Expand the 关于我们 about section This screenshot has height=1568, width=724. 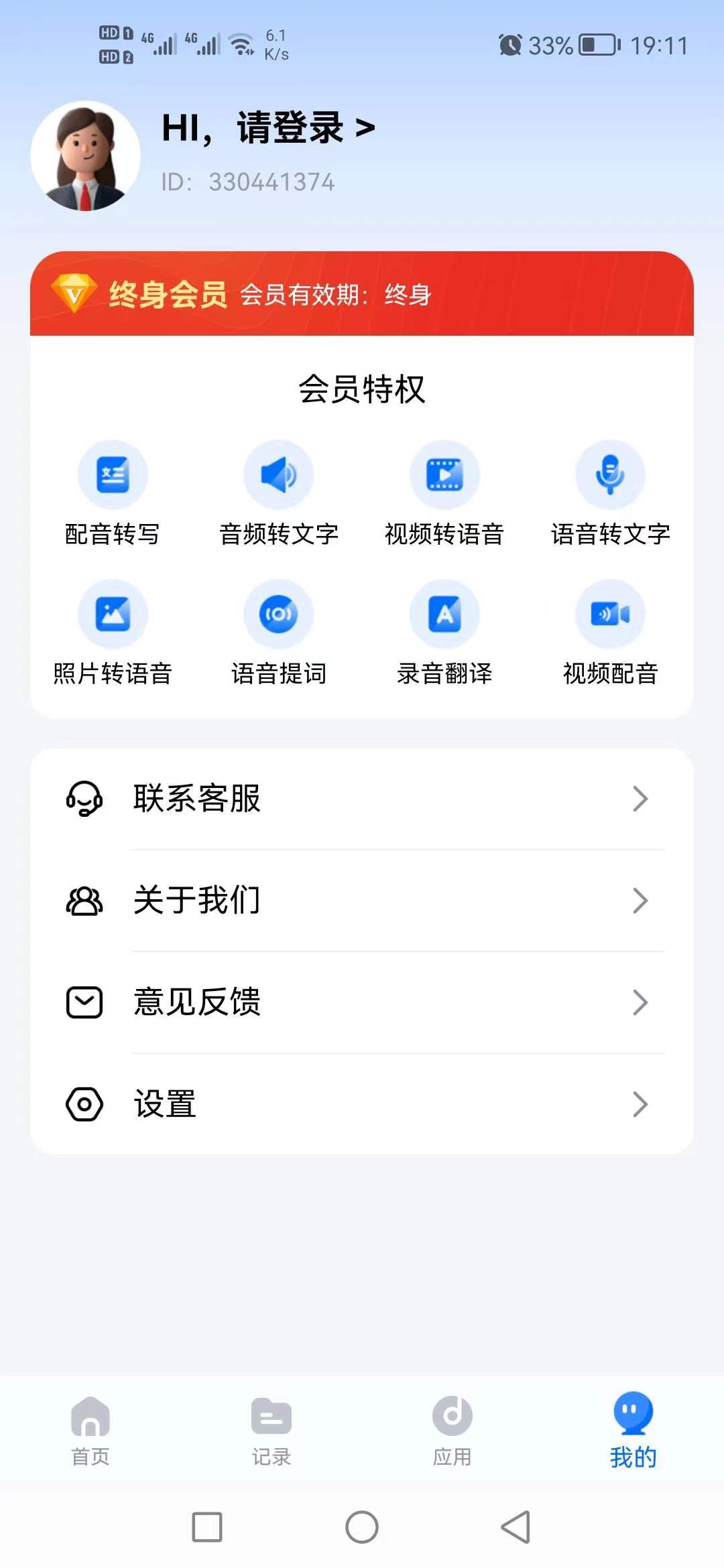pyautogui.click(x=362, y=901)
